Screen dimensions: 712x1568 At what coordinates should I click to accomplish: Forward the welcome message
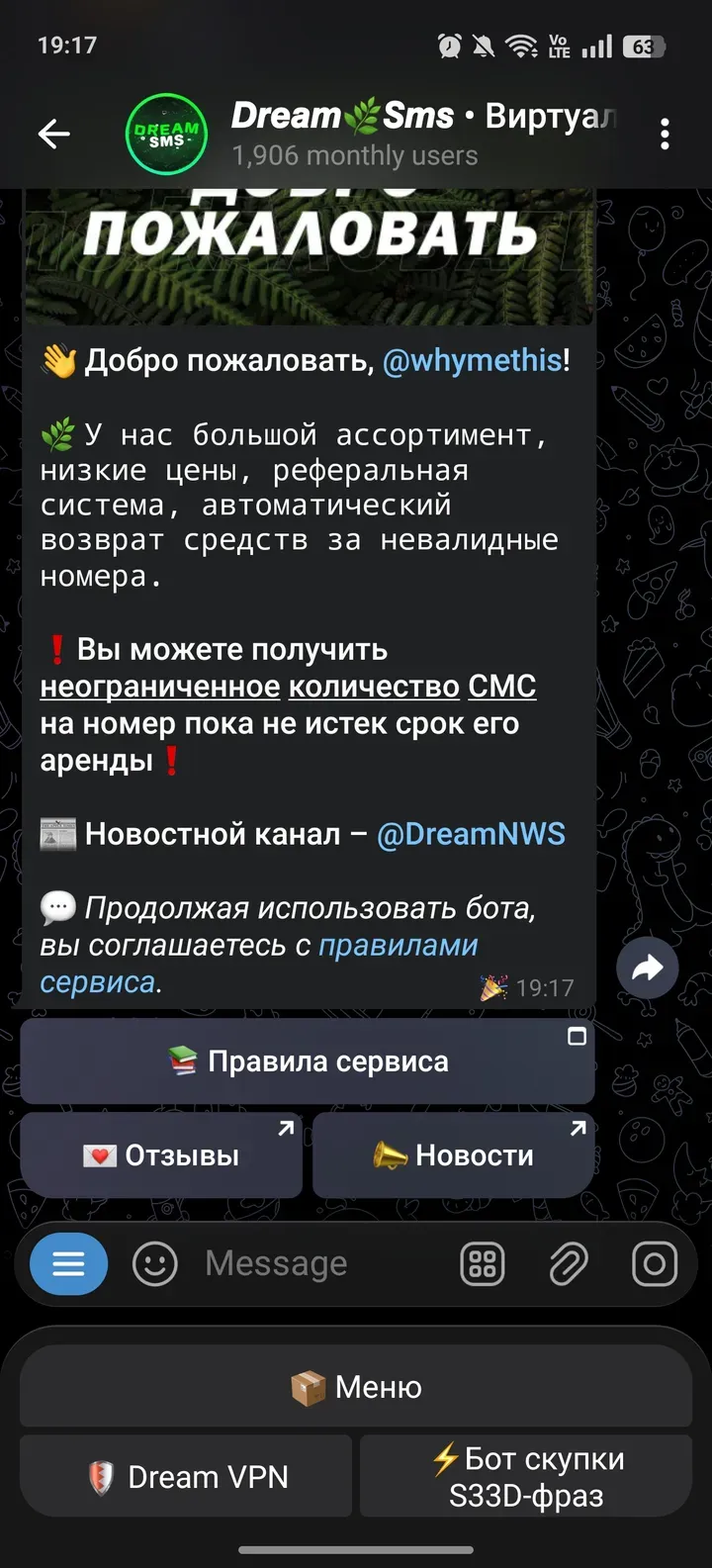[x=647, y=968]
